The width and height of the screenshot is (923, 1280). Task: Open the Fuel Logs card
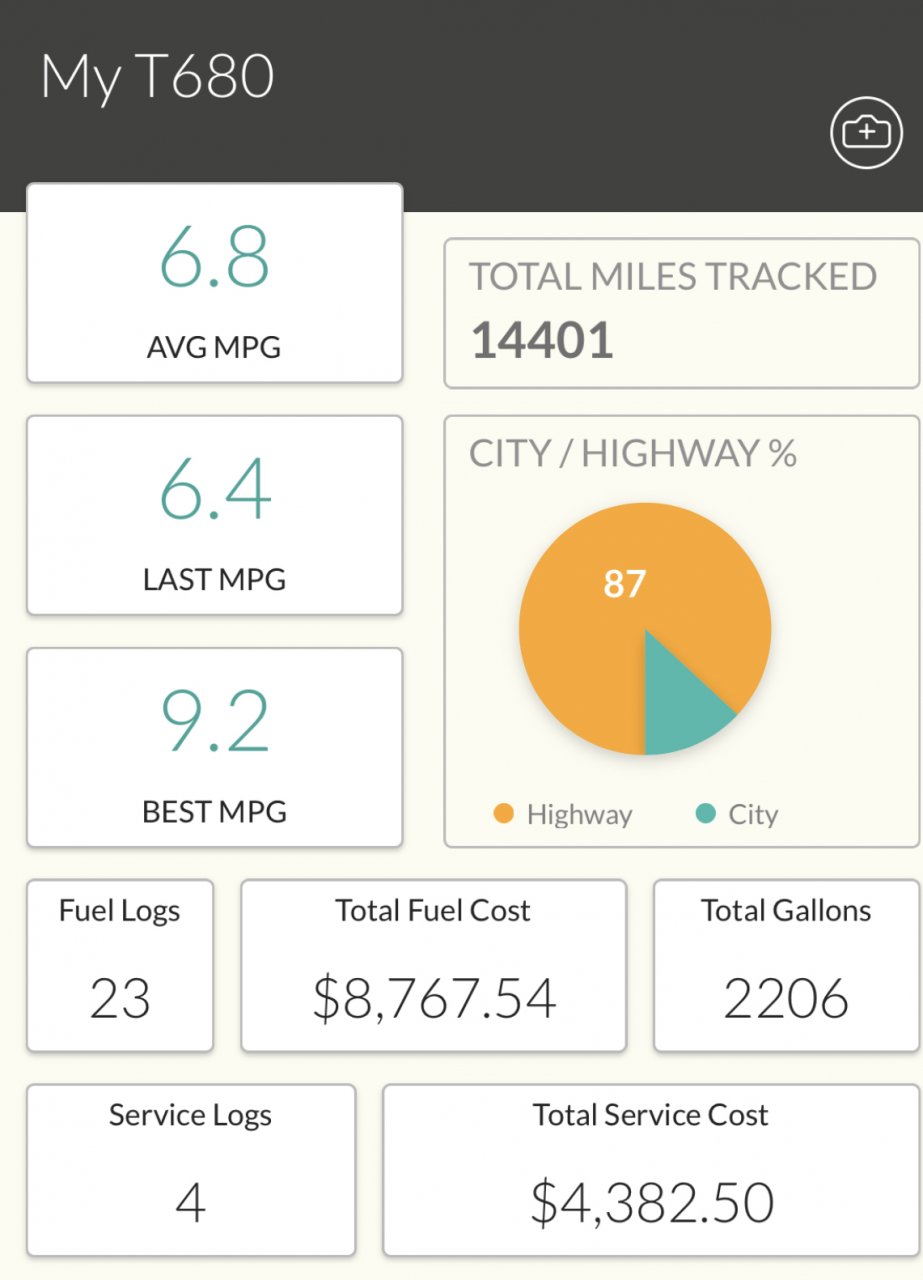coord(120,965)
